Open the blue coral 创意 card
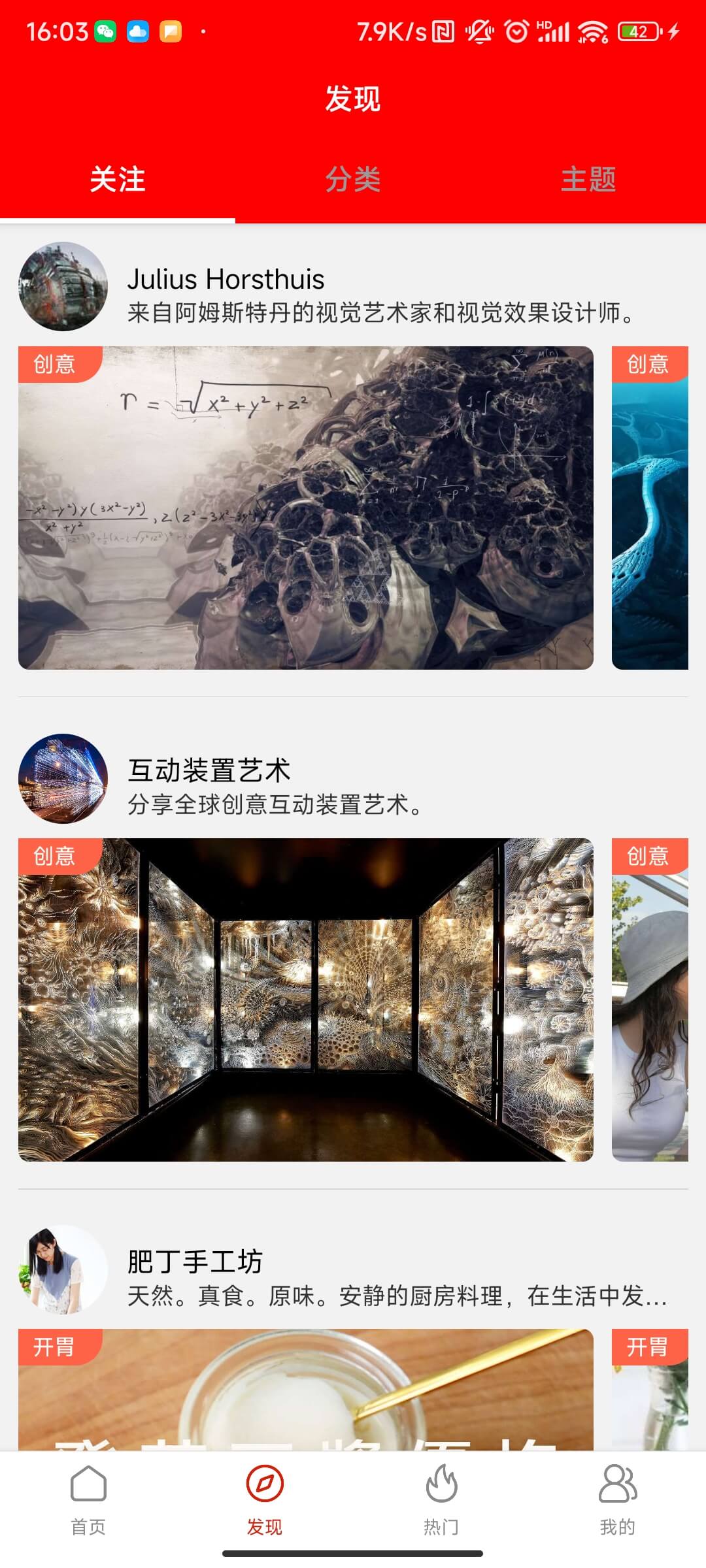The height and width of the screenshot is (1568, 706). 650,508
